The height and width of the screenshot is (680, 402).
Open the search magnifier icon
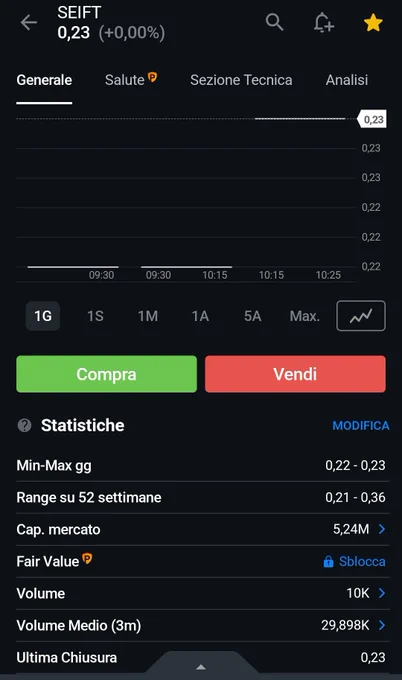coord(275,22)
